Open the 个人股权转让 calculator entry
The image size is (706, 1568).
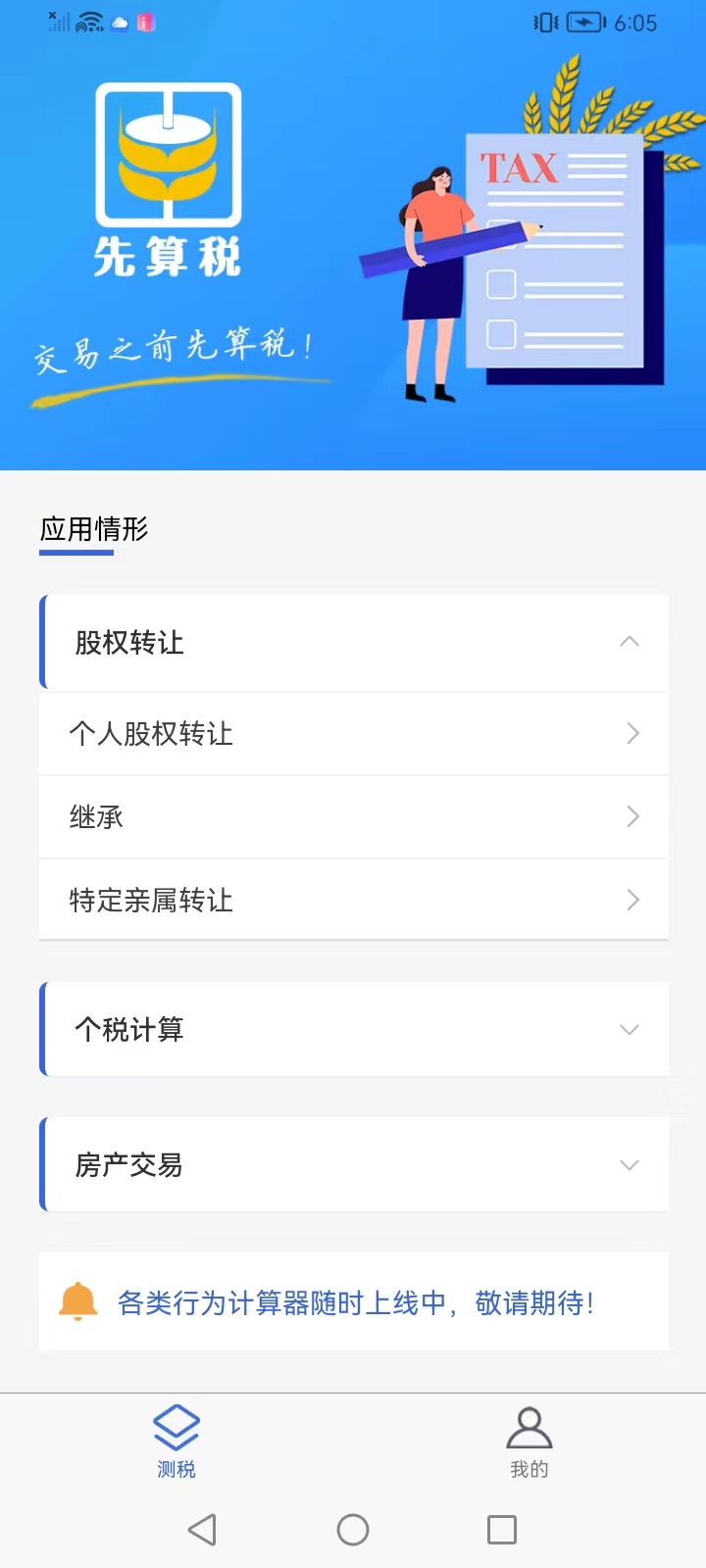[x=353, y=734]
